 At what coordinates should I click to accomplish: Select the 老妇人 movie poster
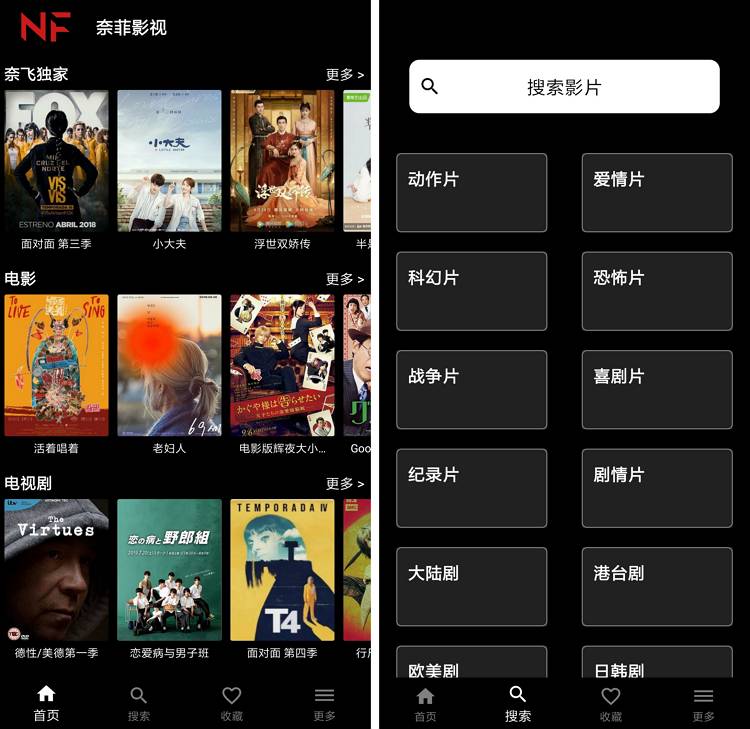click(x=169, y=365)
